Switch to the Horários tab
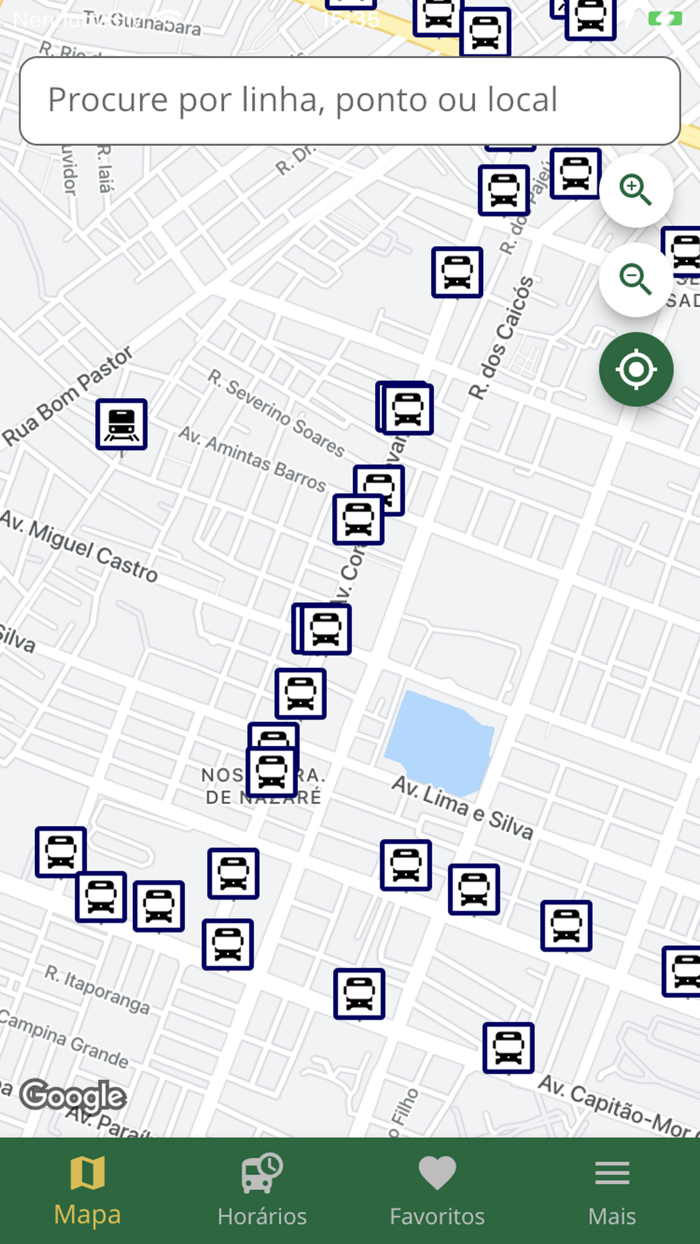Viewport: 700px width, 1244px height. (262, 1190)
